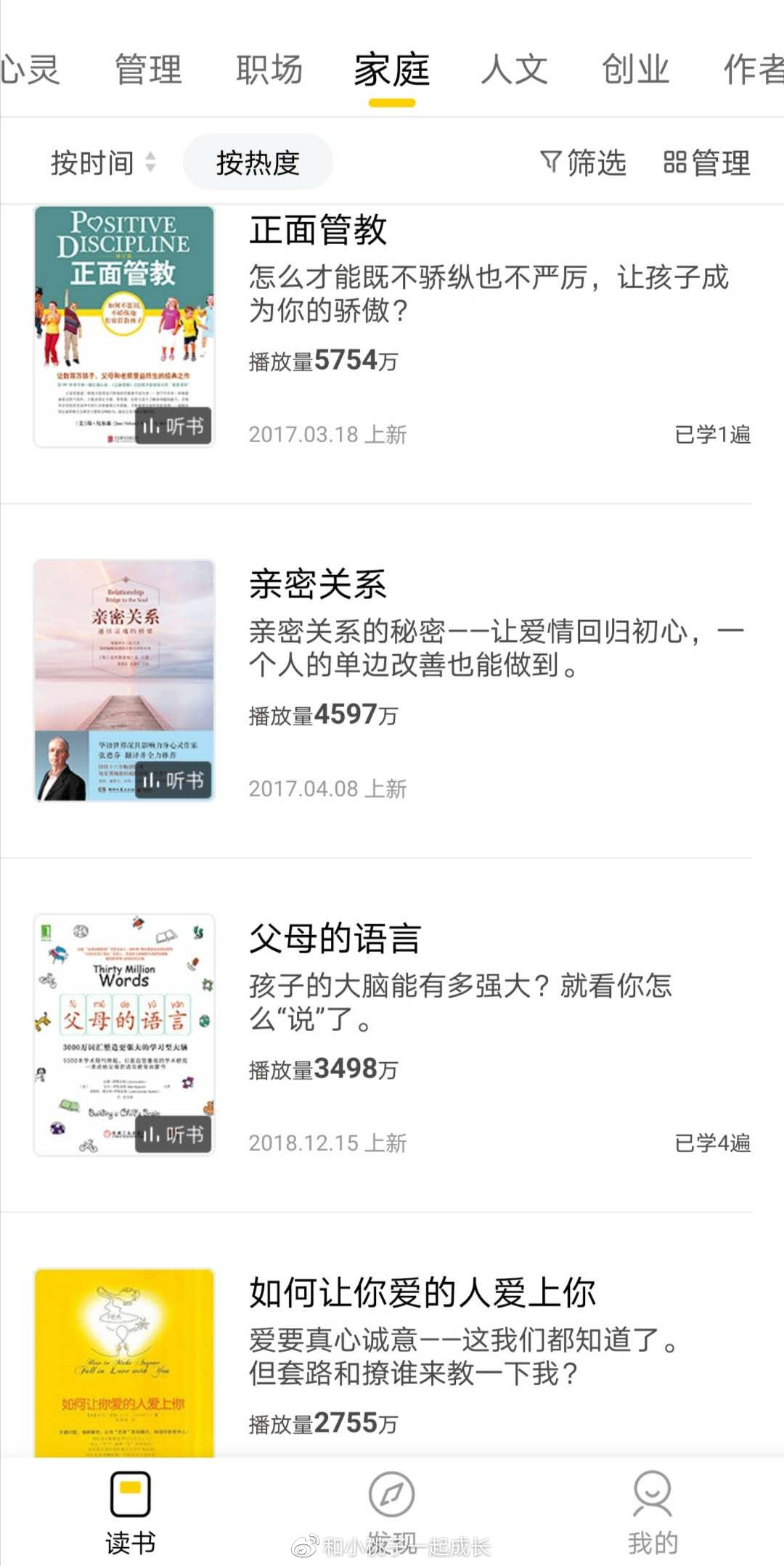The width and height of the screenshot is (784, 1566).
Task: Open the book 父母的语言
Action: tap(392, 1035)
